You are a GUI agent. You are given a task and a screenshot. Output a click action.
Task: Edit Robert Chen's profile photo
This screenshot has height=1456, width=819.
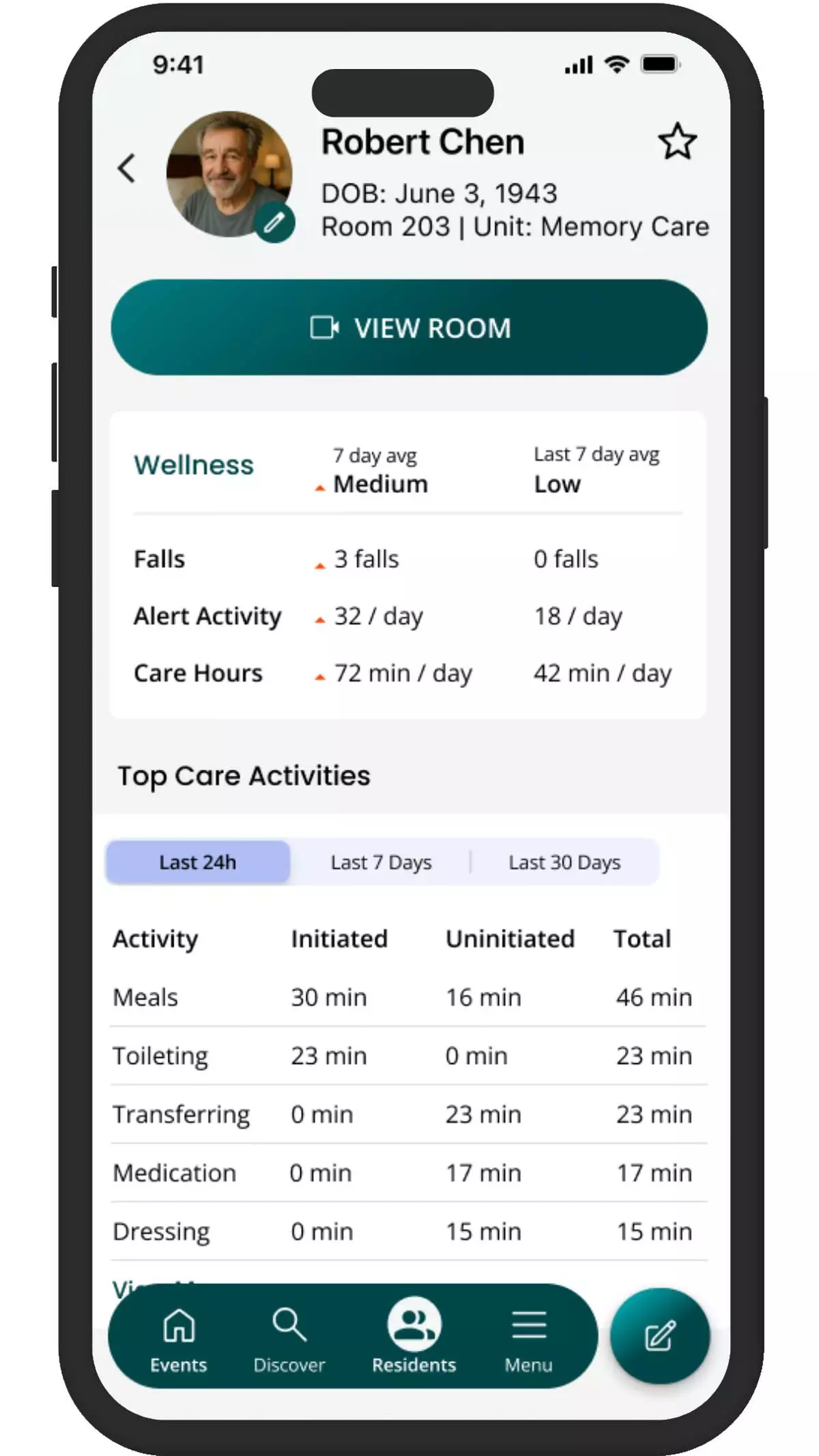pos(274,223)
